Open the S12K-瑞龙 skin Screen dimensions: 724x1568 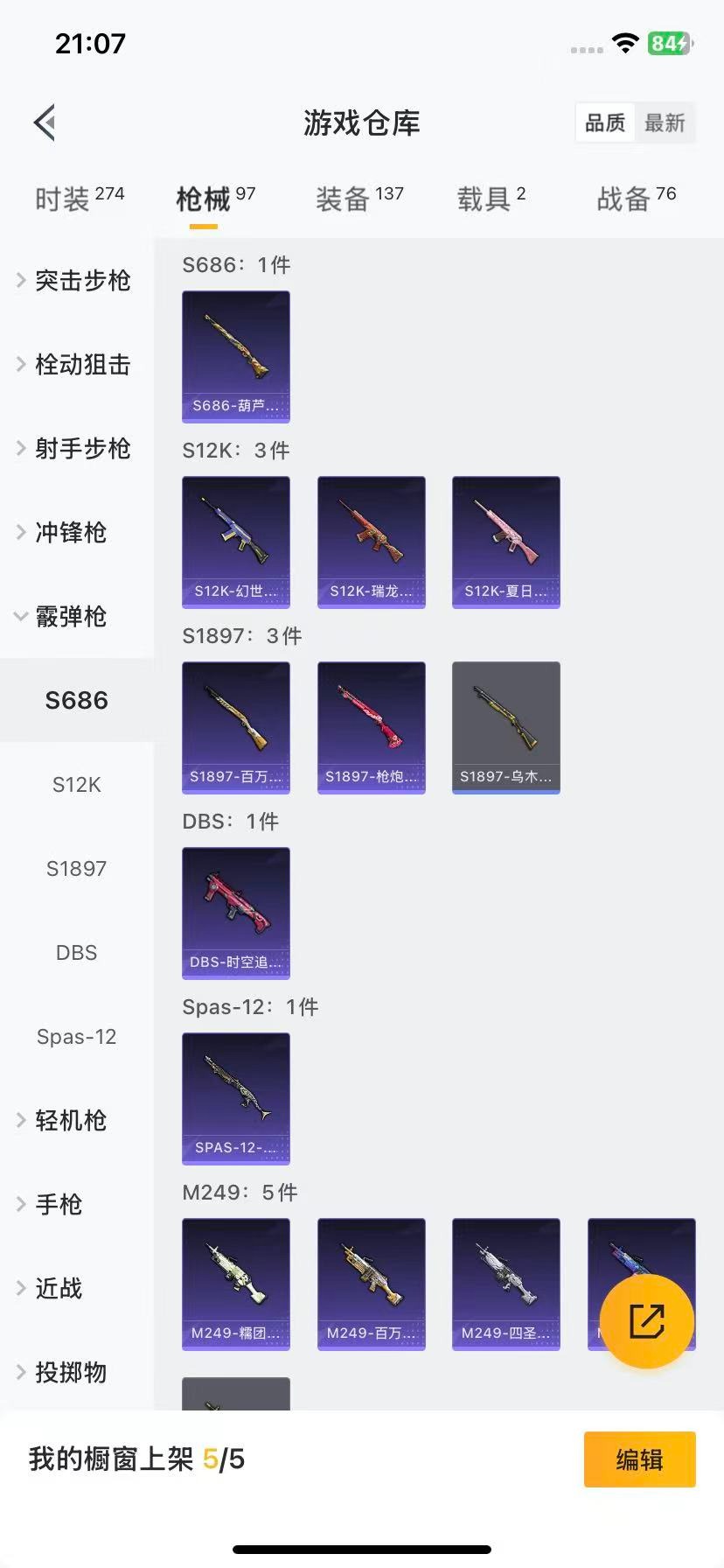(371, 542)
